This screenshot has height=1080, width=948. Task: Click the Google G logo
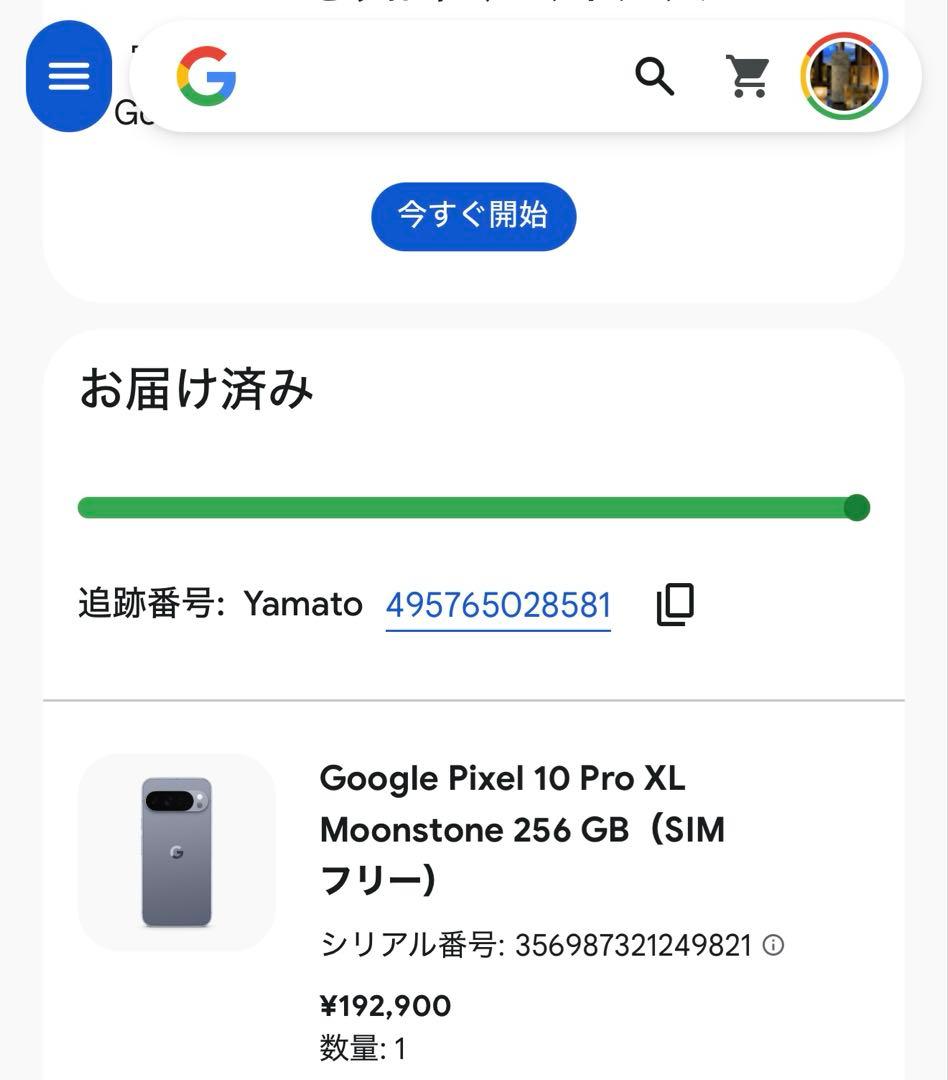[206, 76]
